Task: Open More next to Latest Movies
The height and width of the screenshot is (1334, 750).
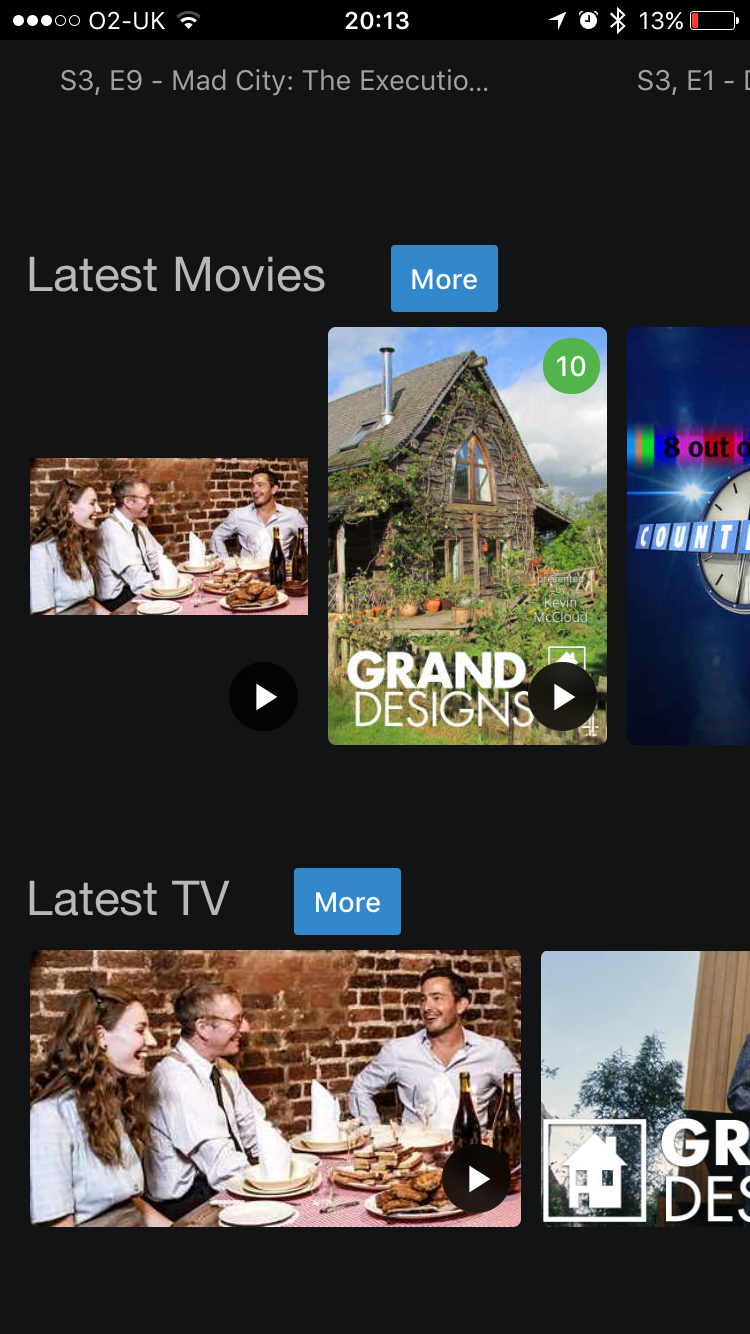Action: click(444, 279)
